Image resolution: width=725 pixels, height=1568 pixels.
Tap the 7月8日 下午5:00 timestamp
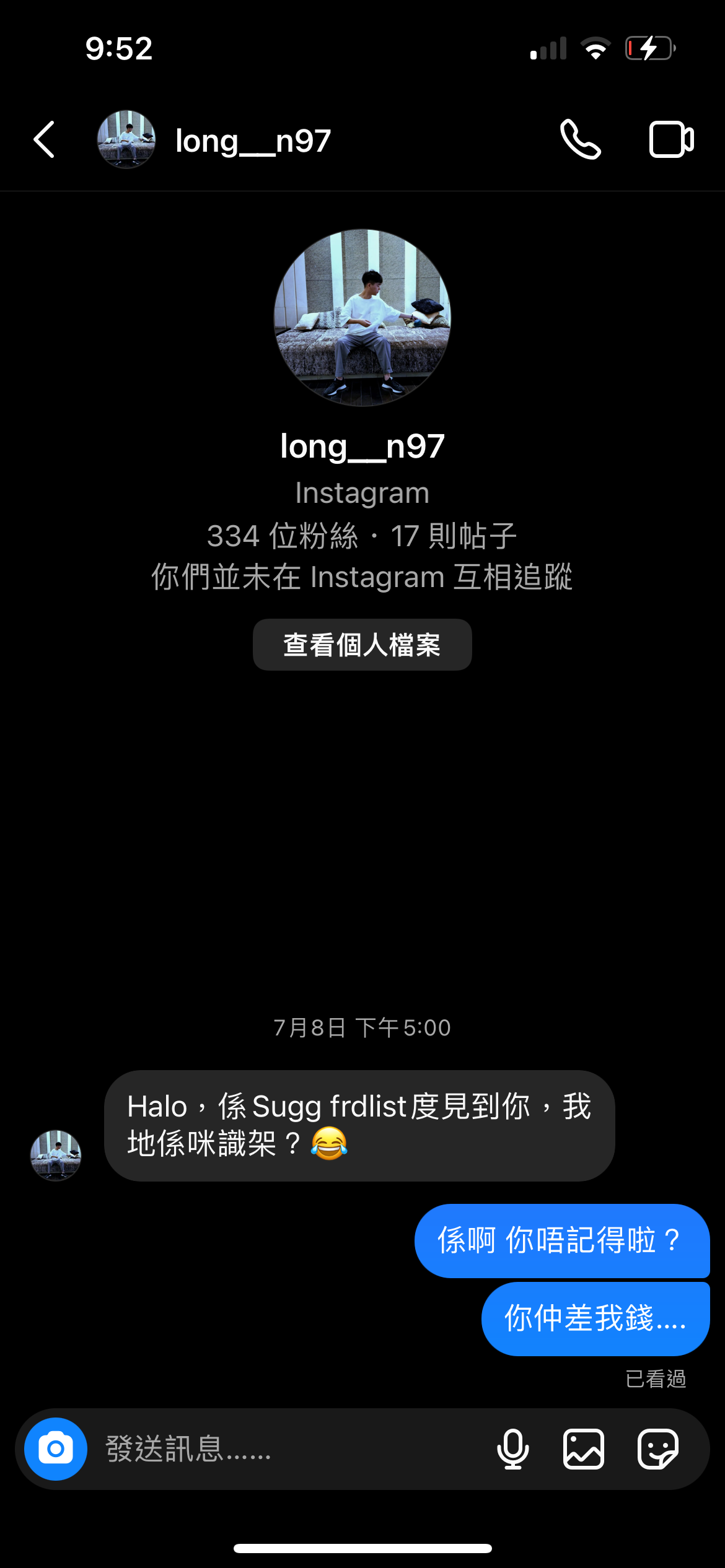click(362, 1027)
